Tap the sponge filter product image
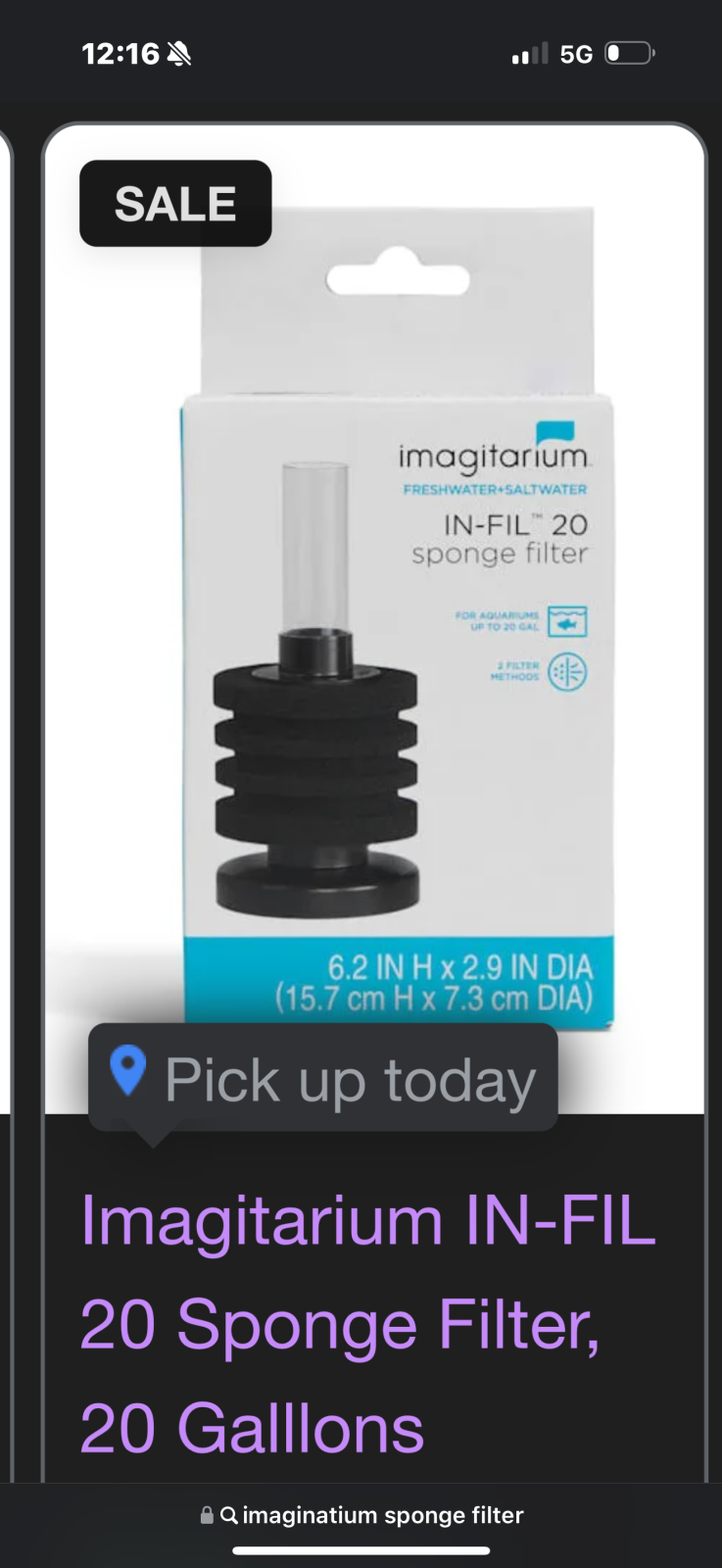 coord(397,627)
